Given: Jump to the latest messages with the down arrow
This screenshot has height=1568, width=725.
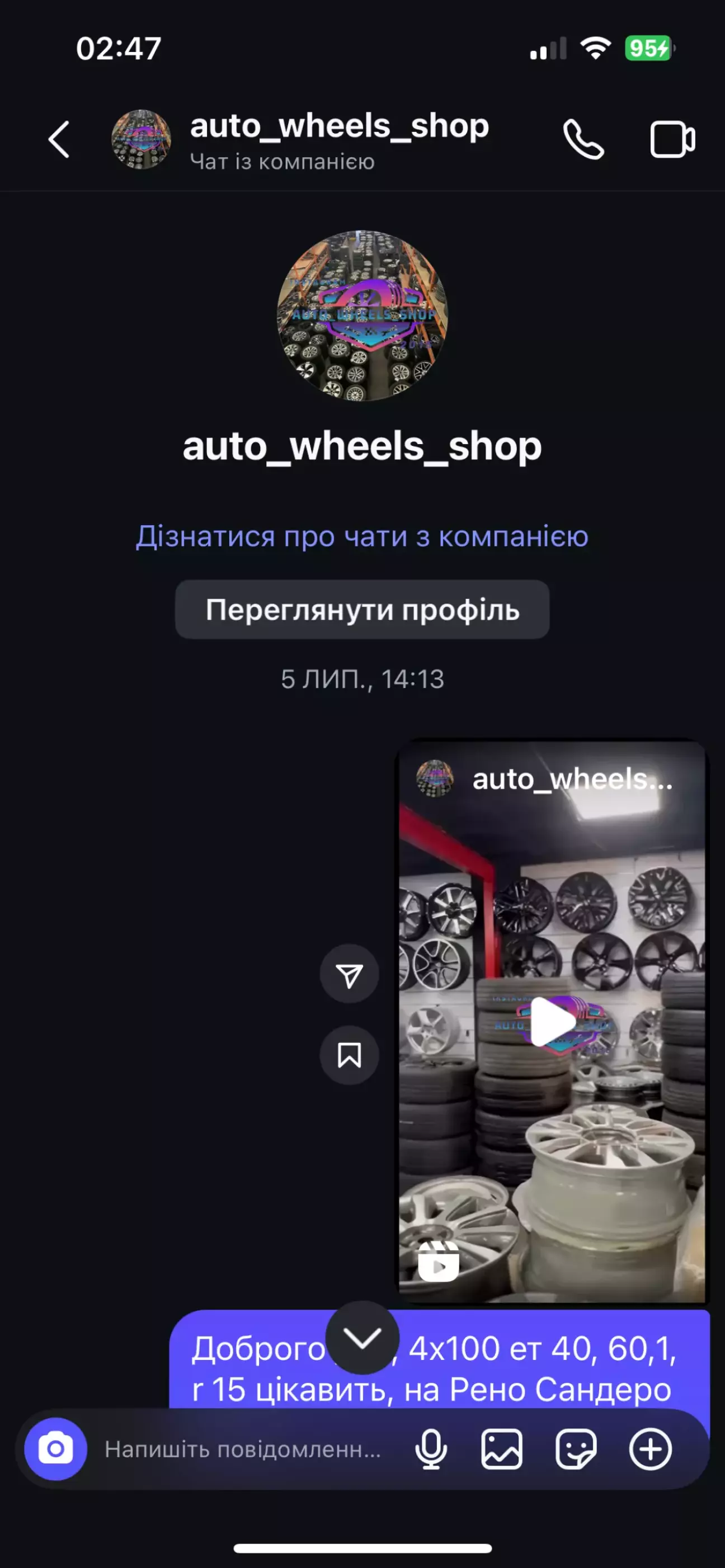Looking at the screenshot, I should [362, 1337].
